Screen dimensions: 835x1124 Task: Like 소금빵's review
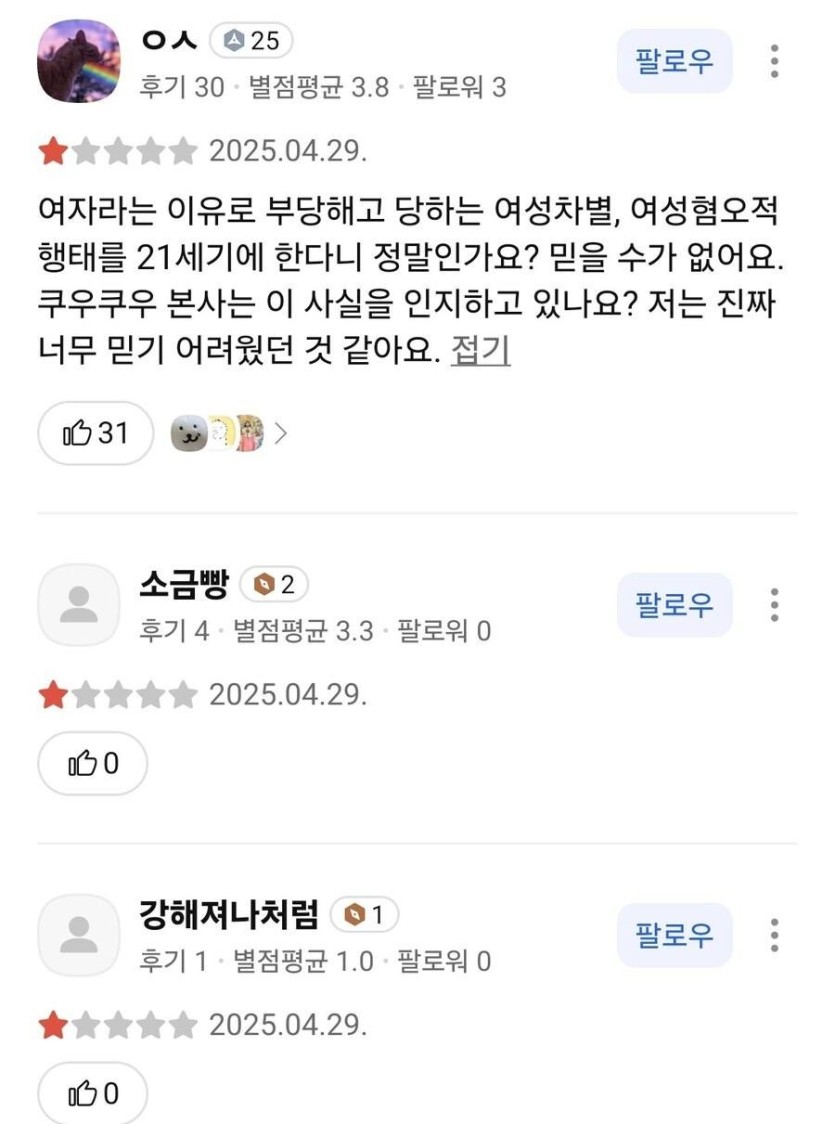(92, 765)
